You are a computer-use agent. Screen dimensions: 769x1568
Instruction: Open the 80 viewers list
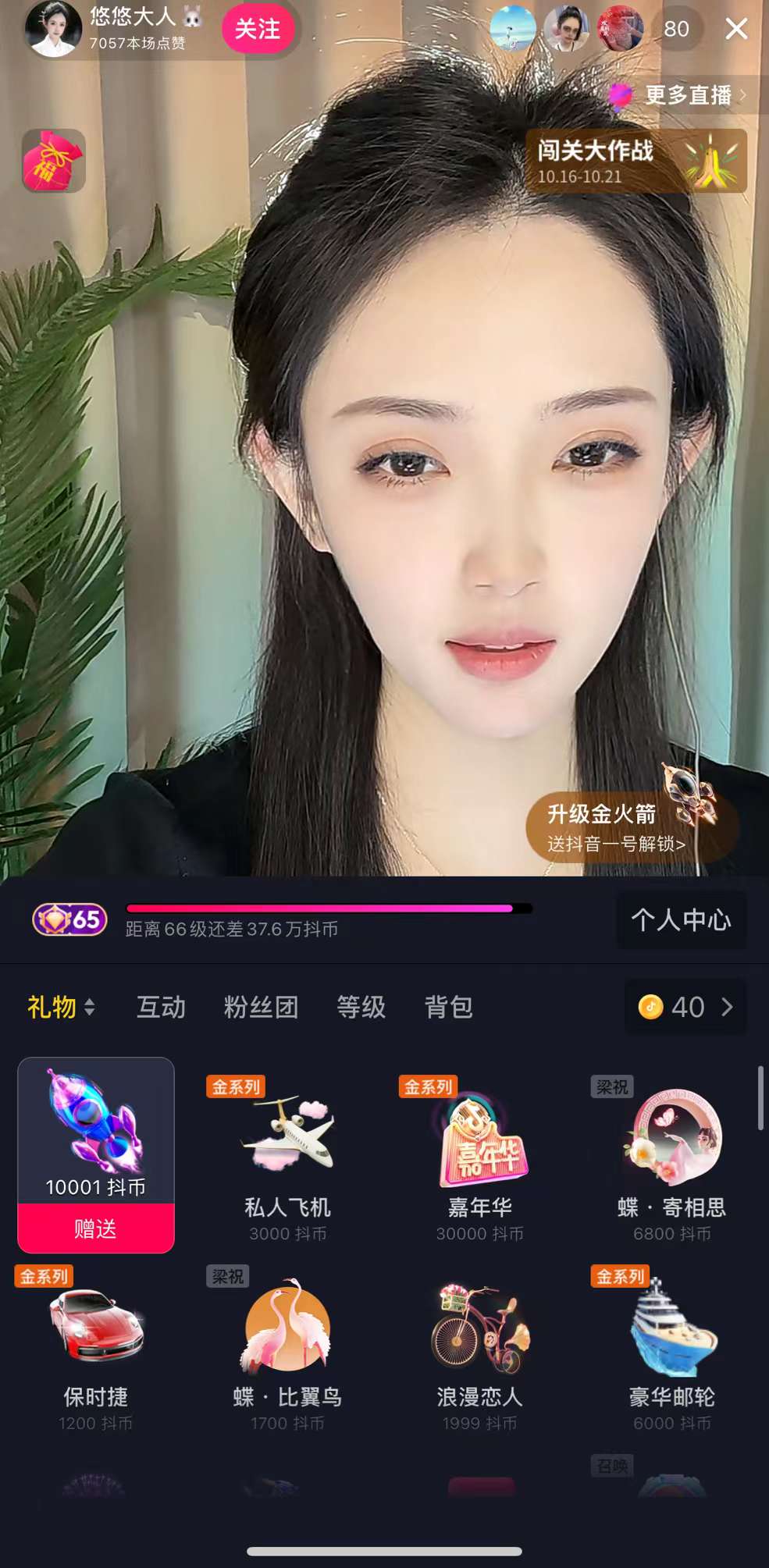(x=675, y=30)
